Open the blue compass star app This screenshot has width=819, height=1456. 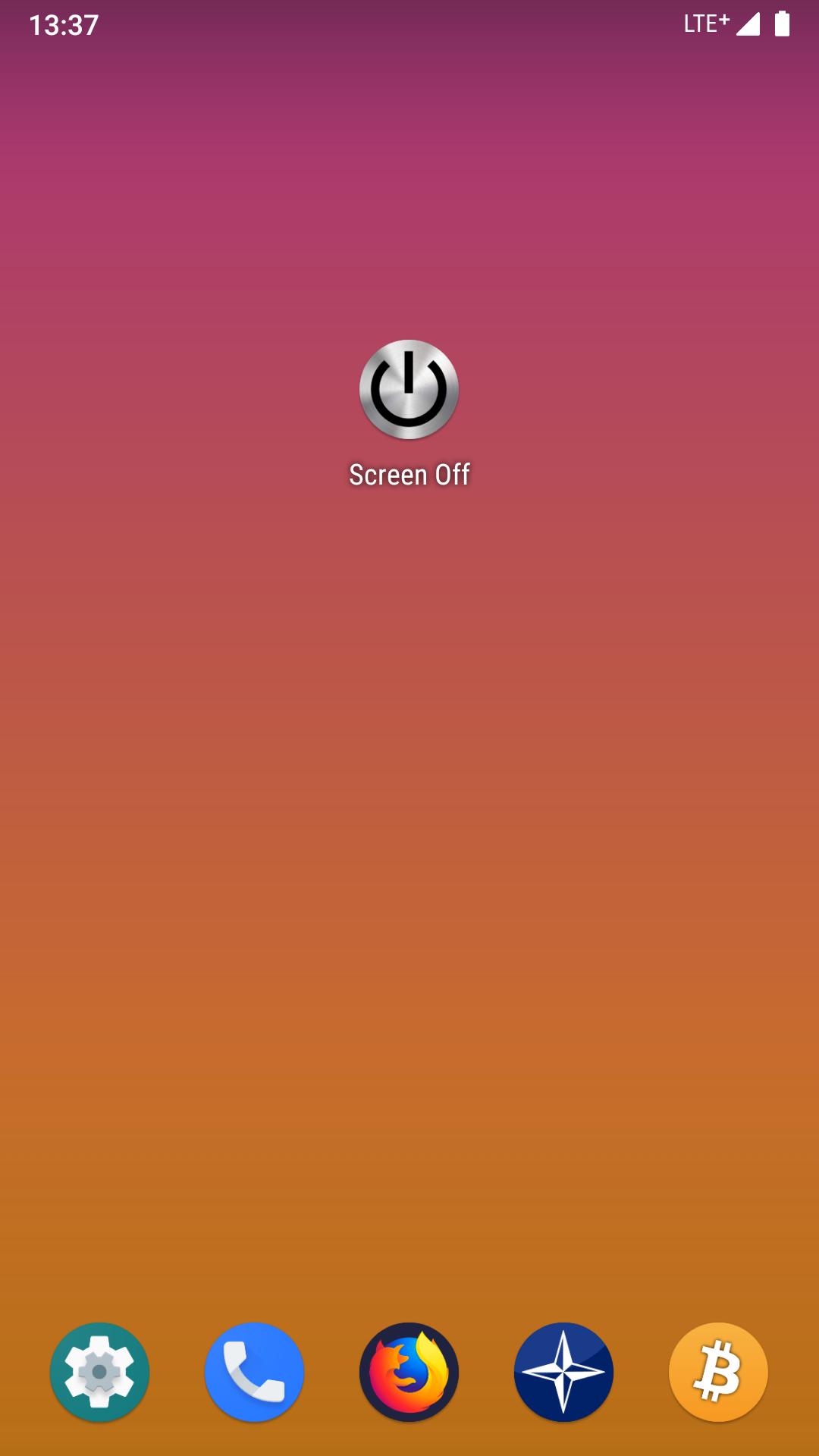click(563, 1372)
